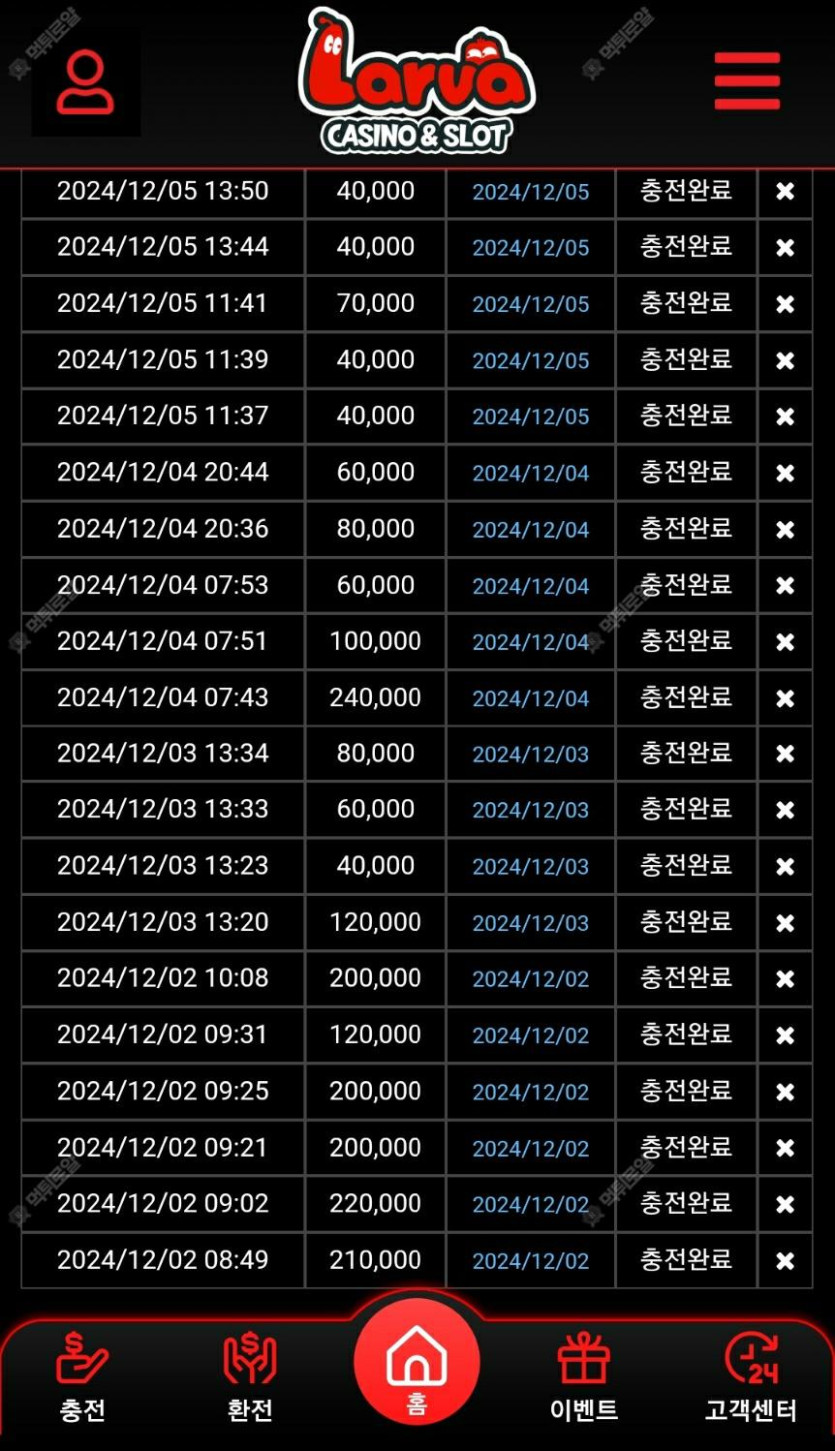Switch to the 환전 tab
The height and width of the screenshot is (1451, 835).
[x=249, y=1376]
